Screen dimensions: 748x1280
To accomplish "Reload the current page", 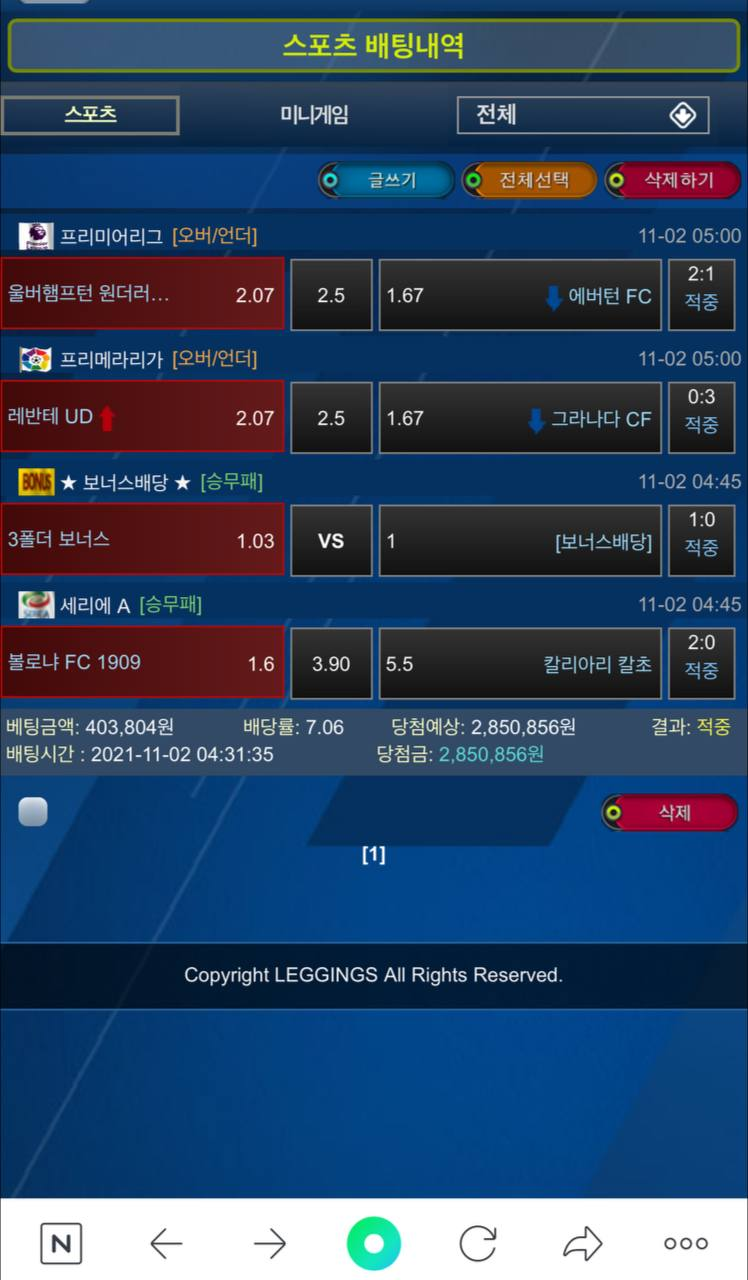I will (x=478, y=1244).
